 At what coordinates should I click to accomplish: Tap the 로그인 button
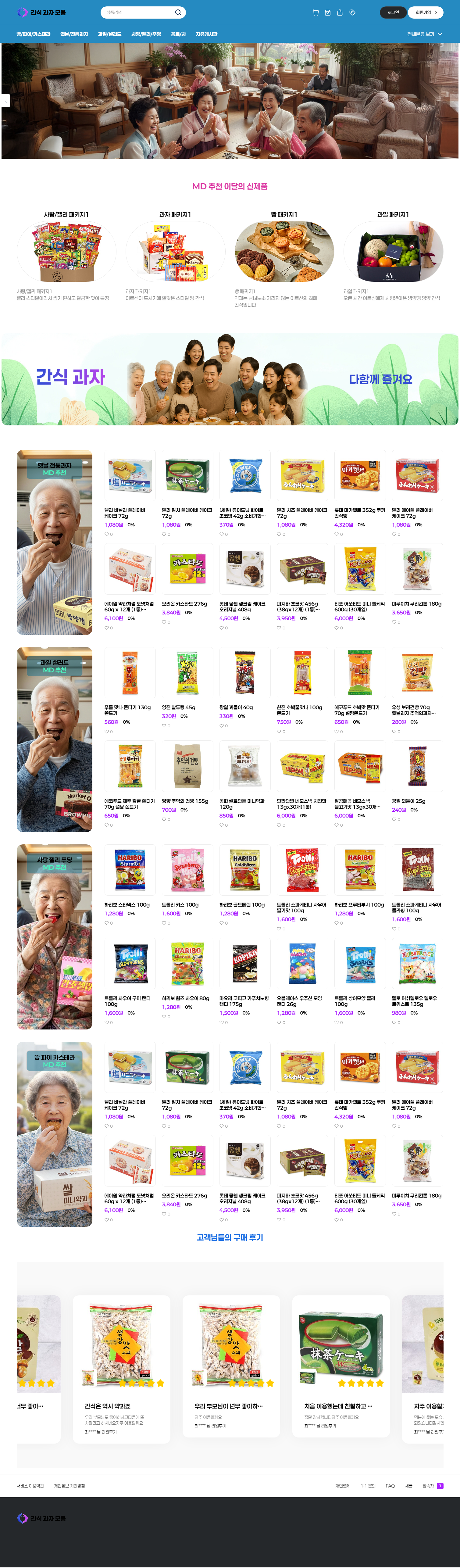pyautogui.click(x=393, y=12)
